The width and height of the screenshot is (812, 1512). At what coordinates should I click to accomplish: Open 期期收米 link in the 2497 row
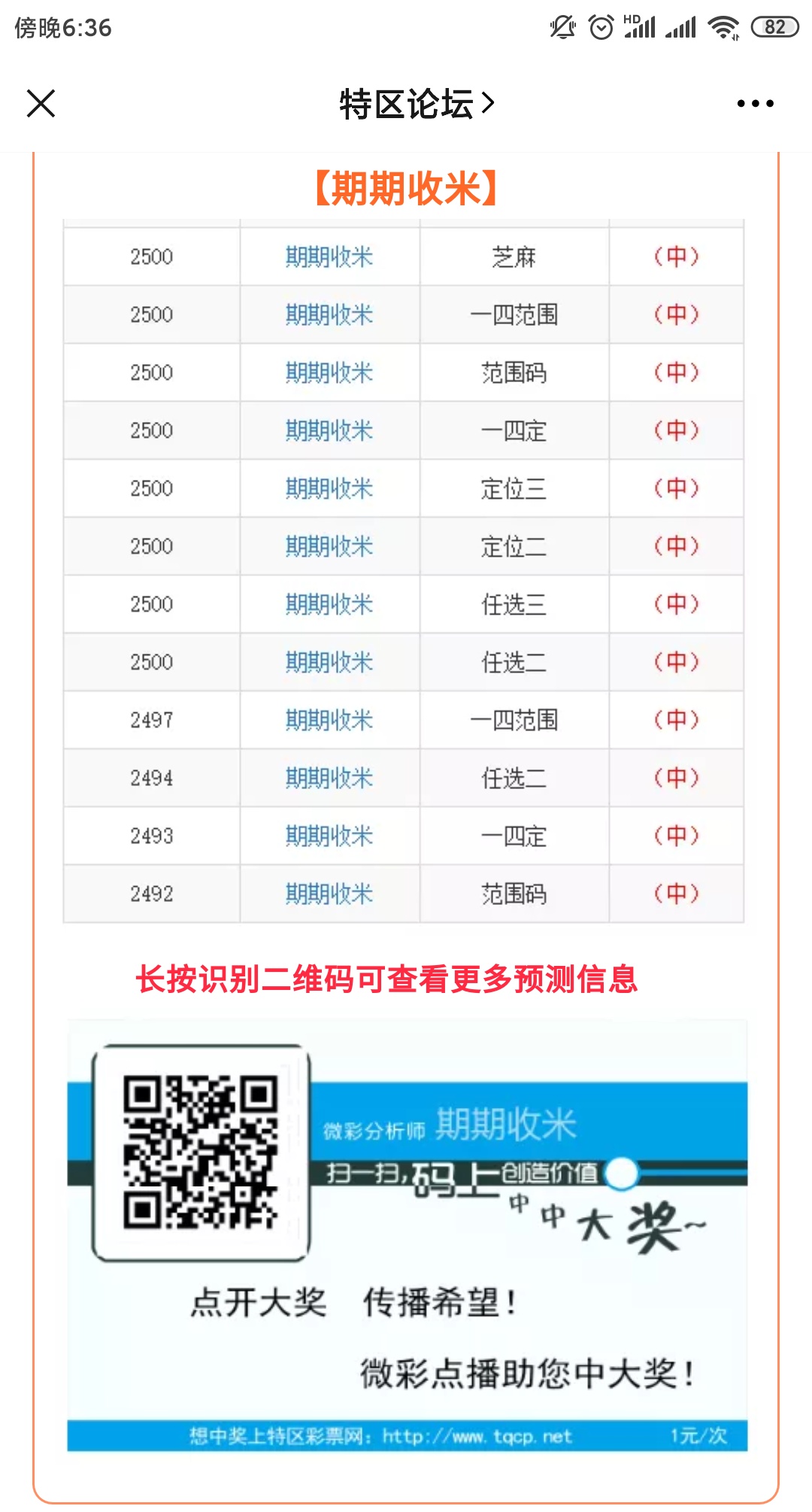[329, 721]
